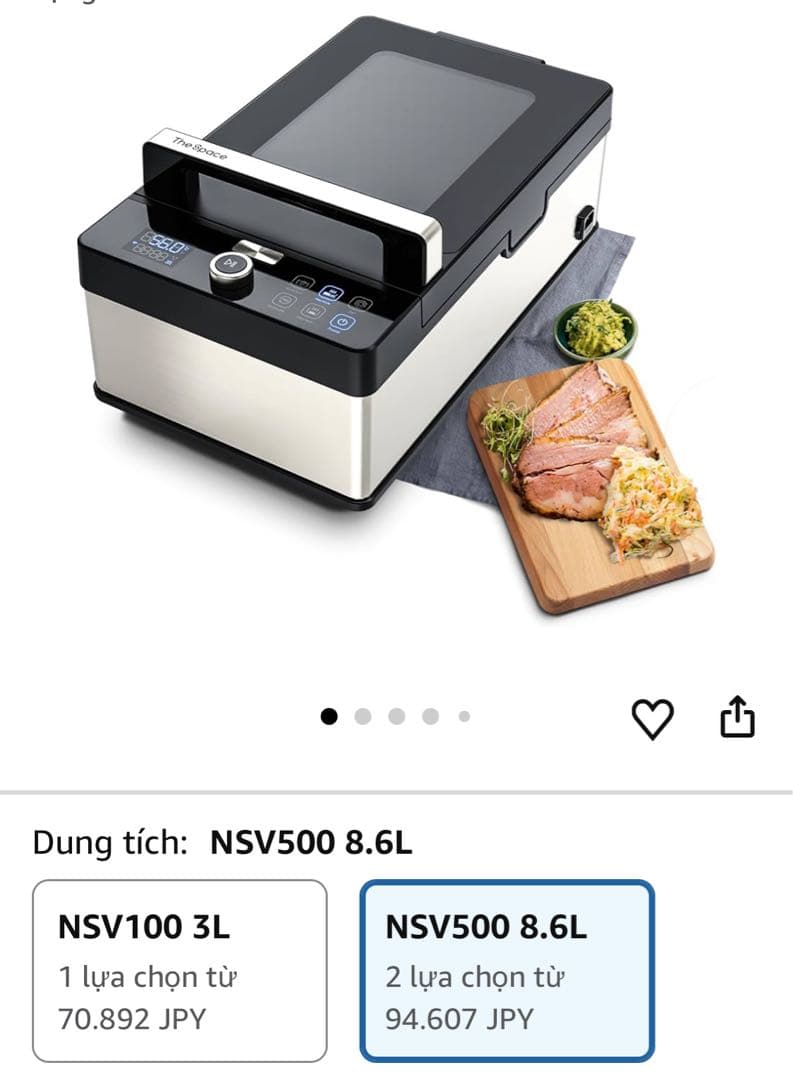
Task: Open the share options for this product
Action: pyautogui.click(x=739, y=716)
